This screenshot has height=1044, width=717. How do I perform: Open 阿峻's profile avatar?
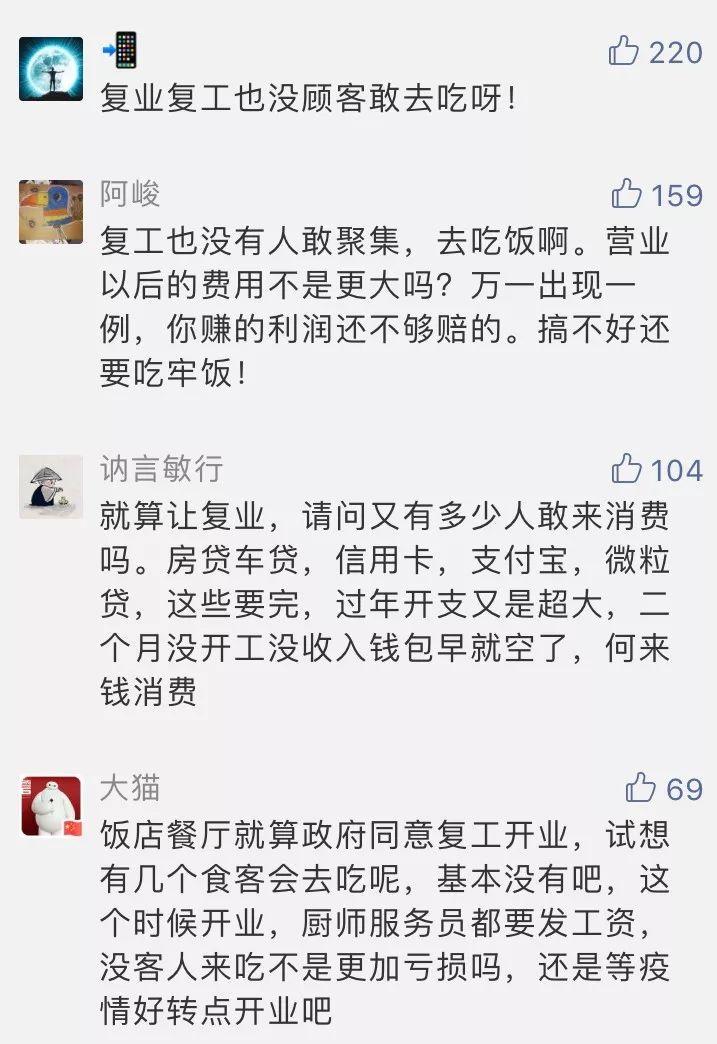point(51,212)
